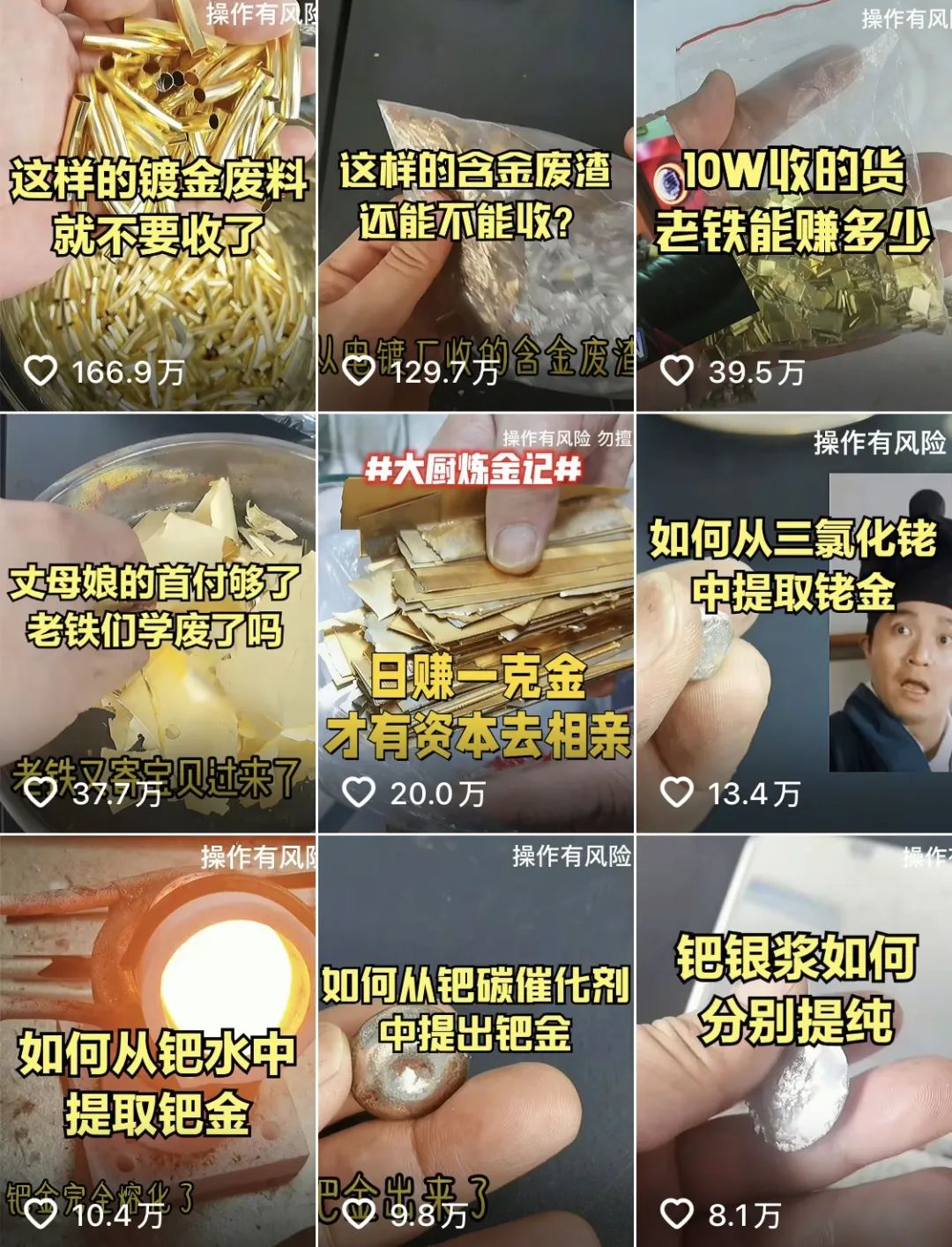This screenshot has height=1247, width=952.
Task: Open the 如何从钯水中提取钯金 video
Action: click(x=158, y=1041)
